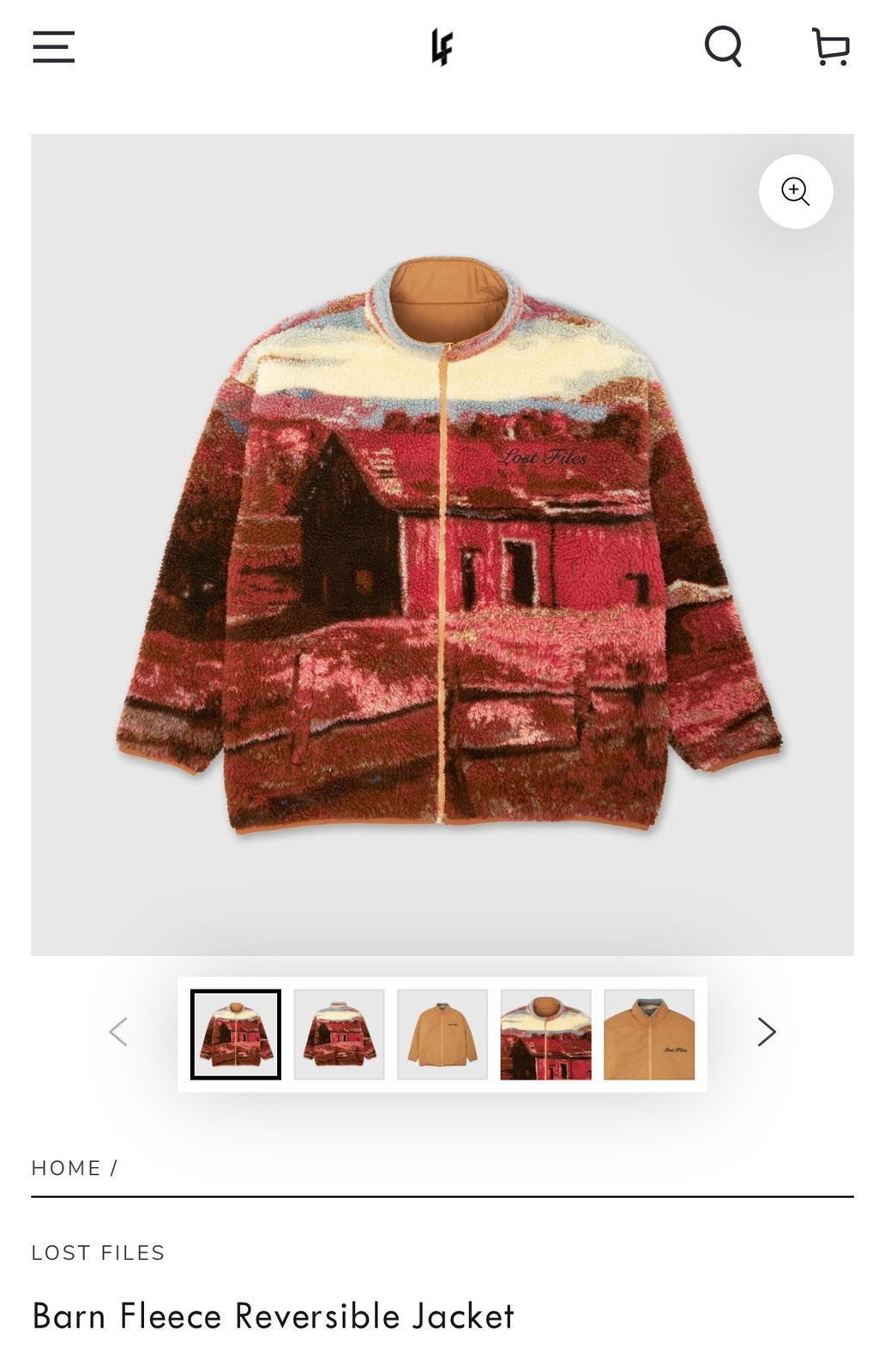Select the back-view fleece jacket thumbnail
The image size is (885, 1372).
pyautogui.click(x=339, y=1035)
